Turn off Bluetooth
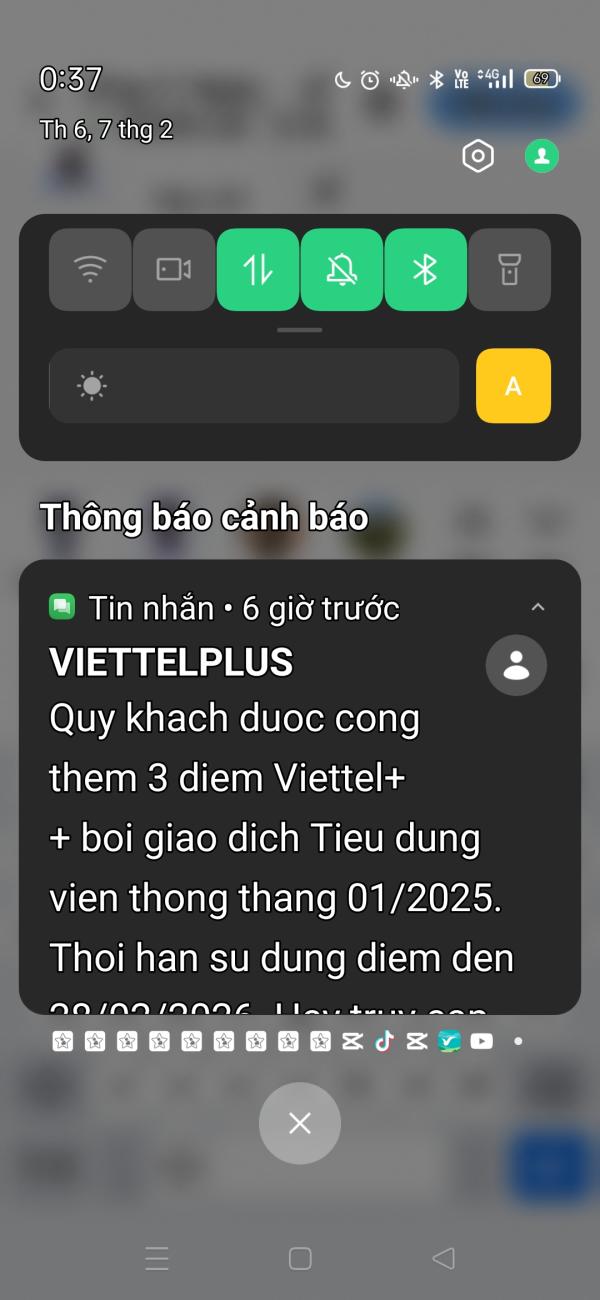Image resolution: width=600 pixels, height=1300 pixels. (x=426, y=270)
